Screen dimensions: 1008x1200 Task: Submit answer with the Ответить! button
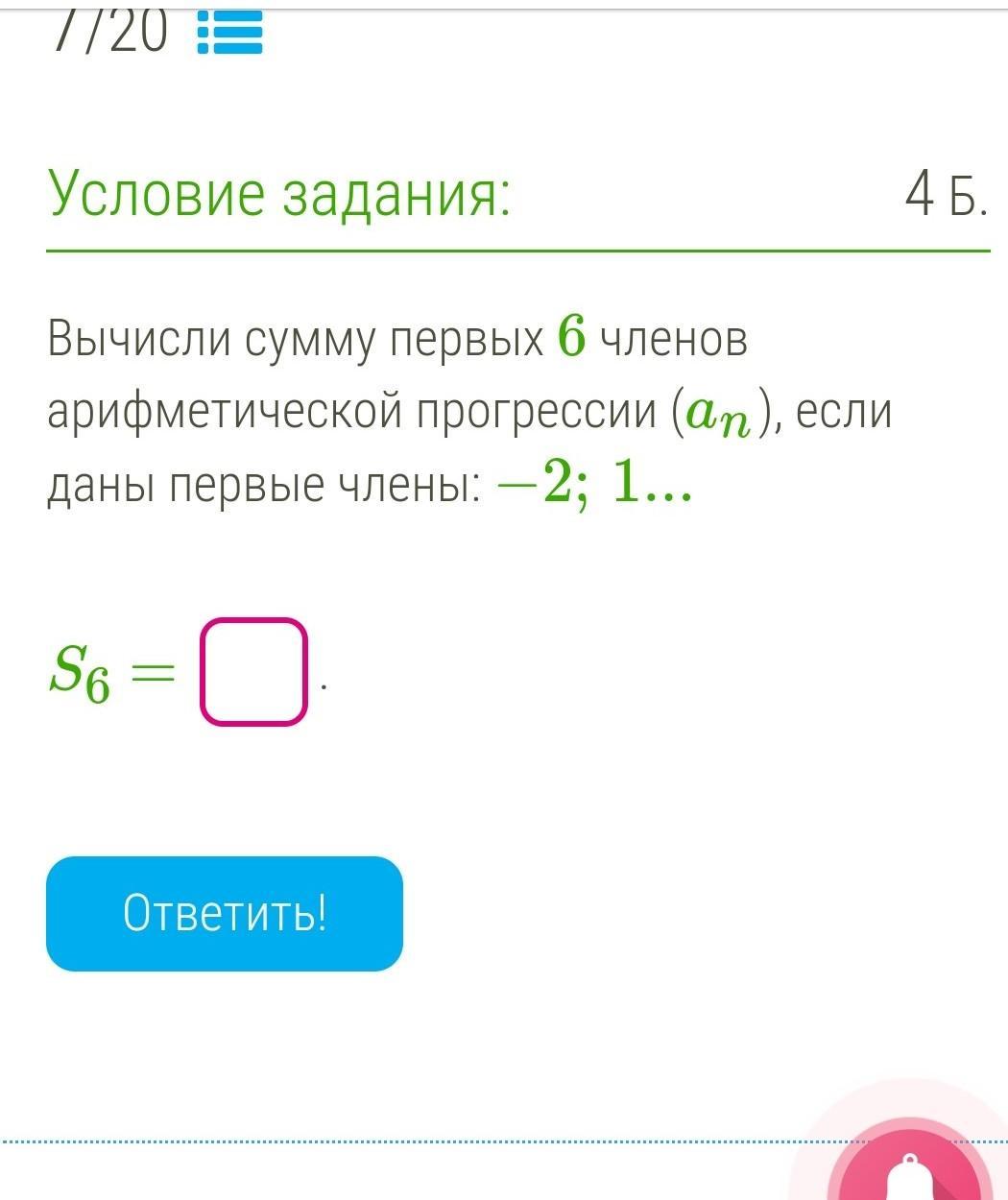pos(225,913)
